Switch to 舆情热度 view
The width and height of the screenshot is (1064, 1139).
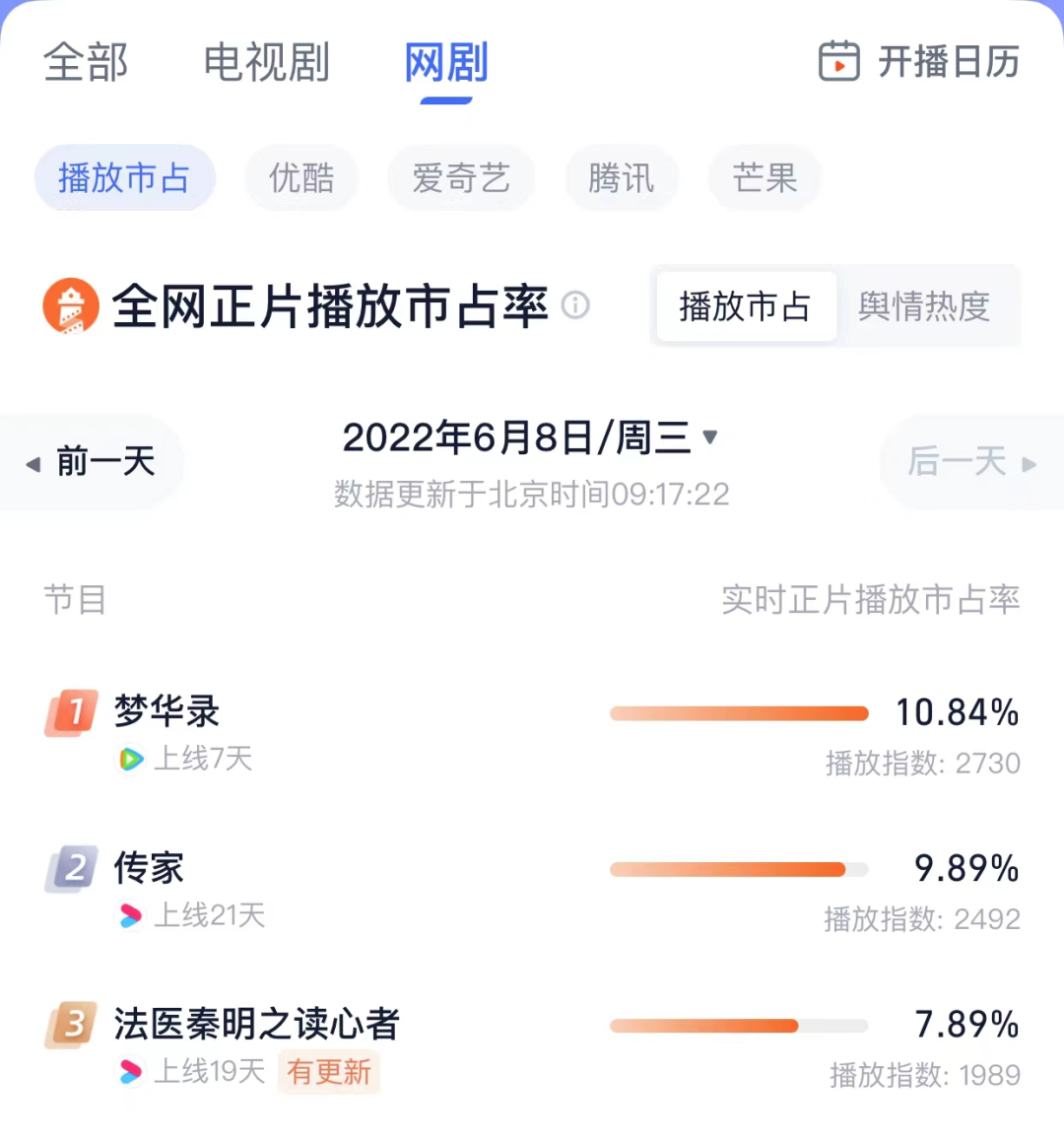[x=924, y=306]
